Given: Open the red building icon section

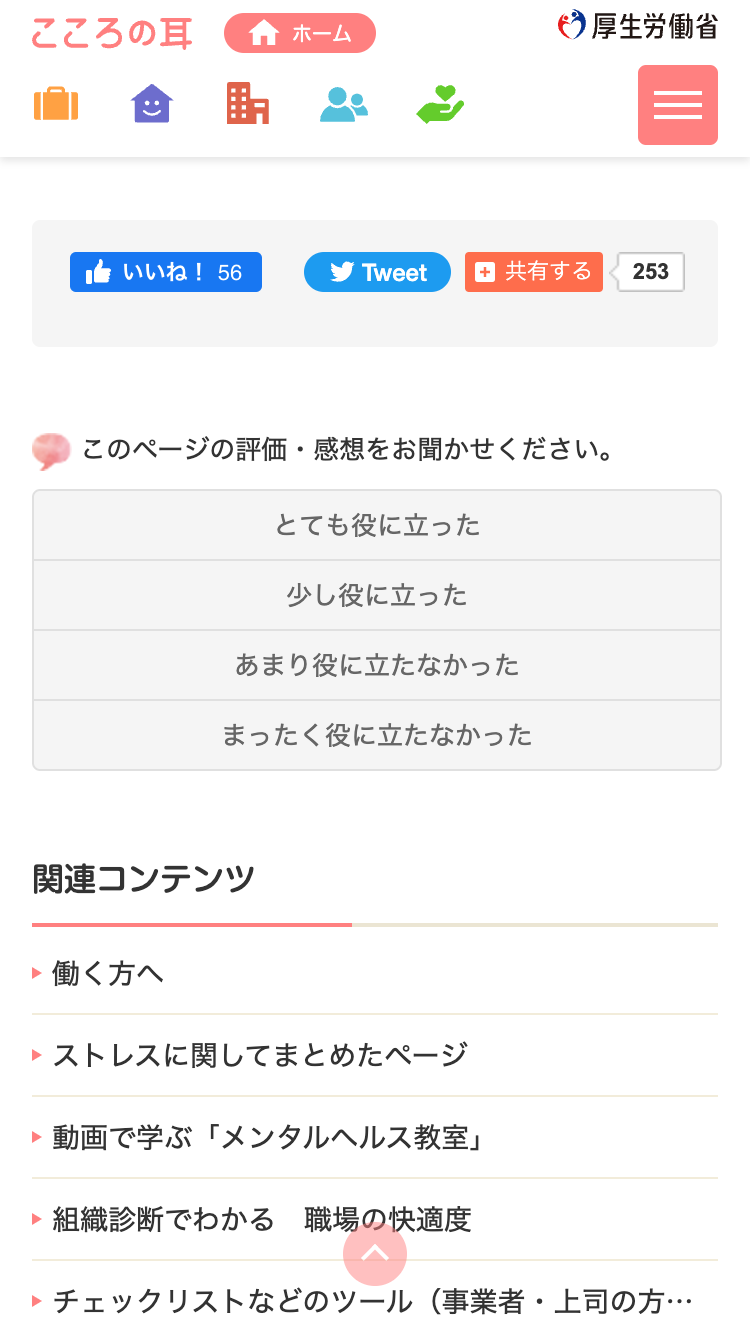Looking at the screenshot, I should (248, 104).
